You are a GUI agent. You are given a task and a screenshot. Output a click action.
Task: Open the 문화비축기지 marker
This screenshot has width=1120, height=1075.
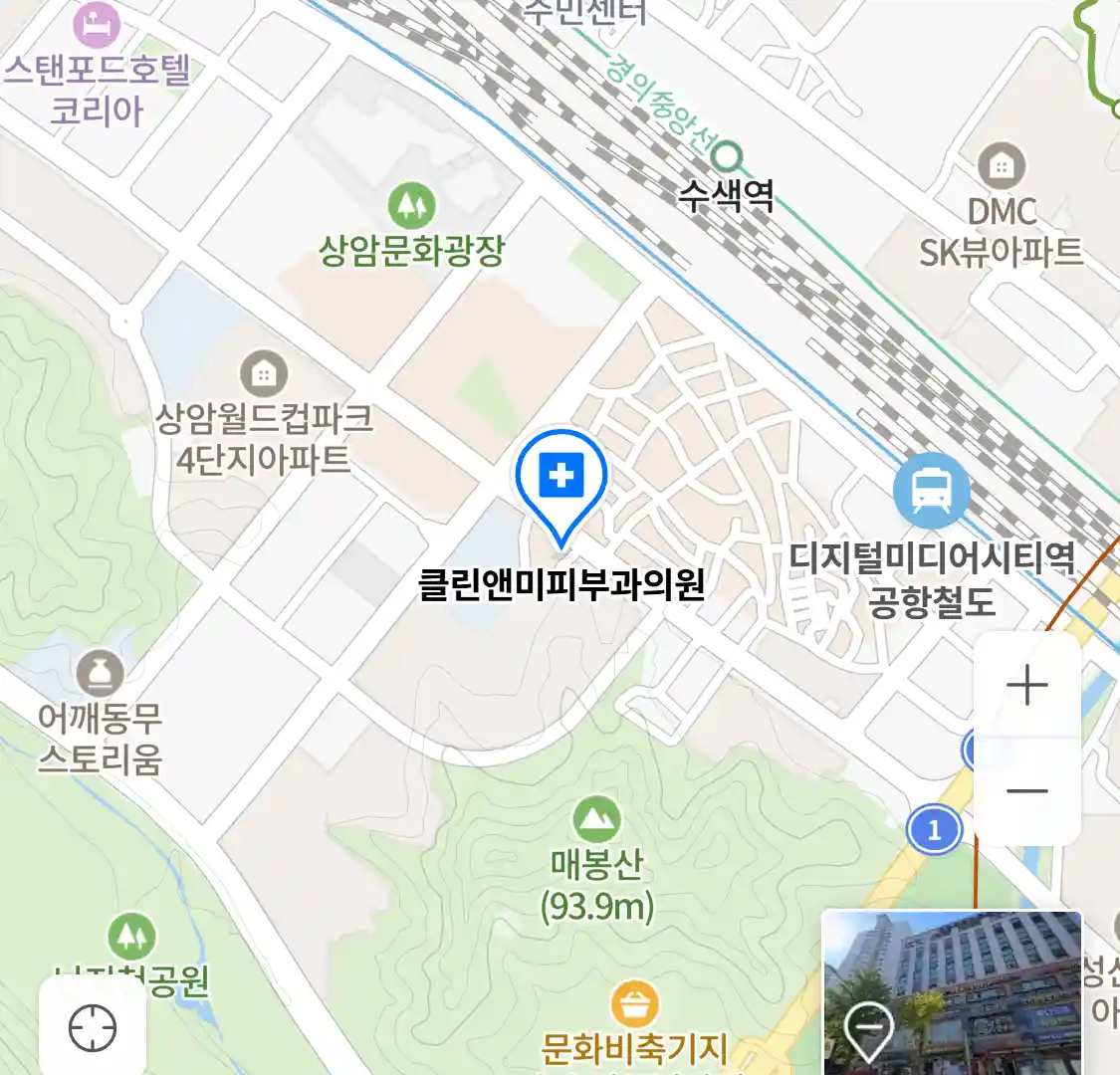click(633, 1005)
